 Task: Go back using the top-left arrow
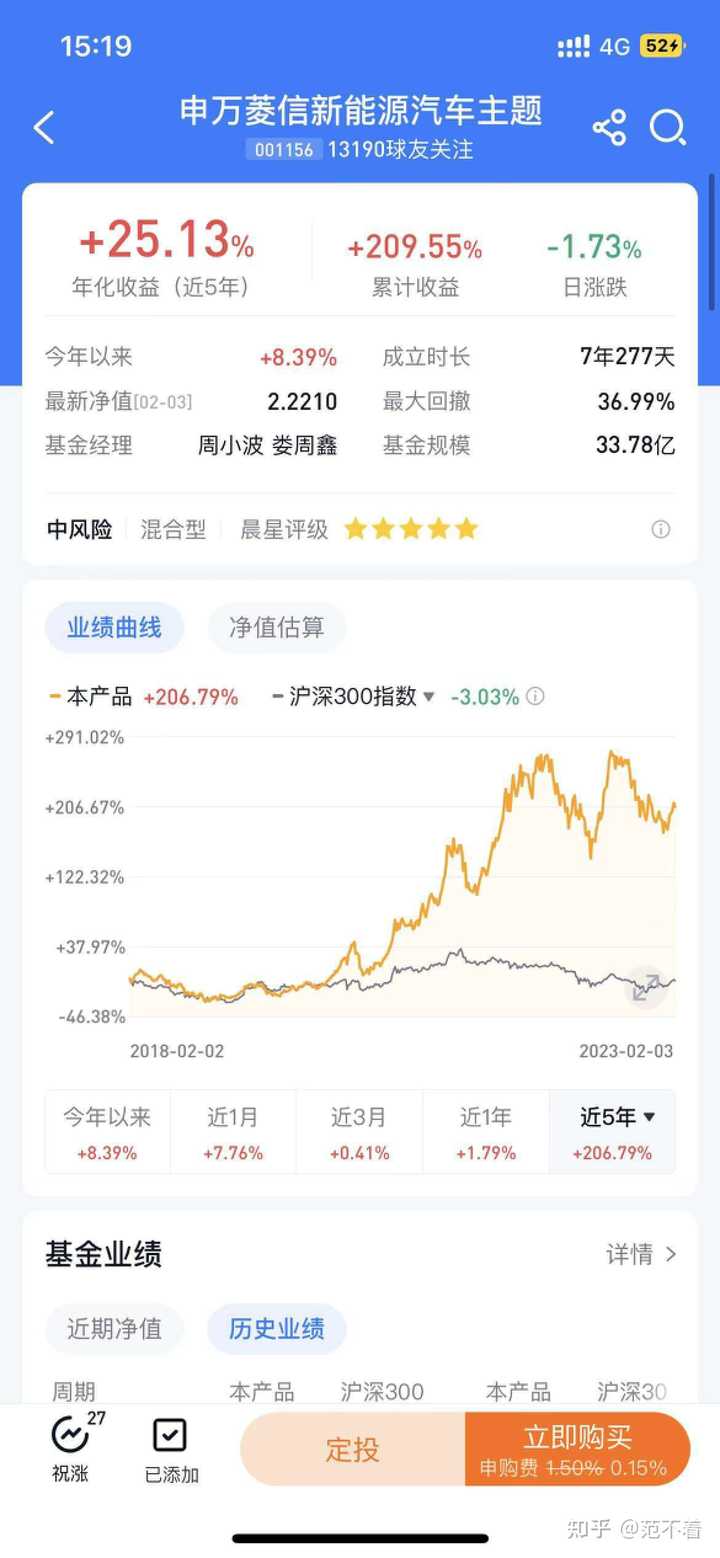pos(44,128)
